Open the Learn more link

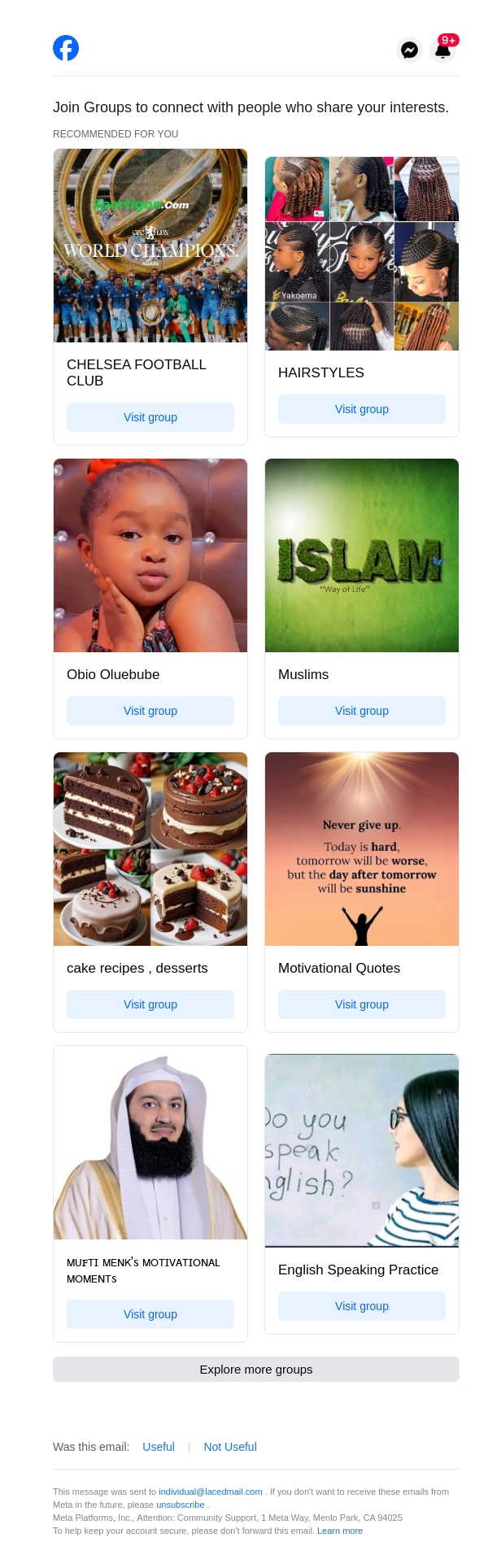340,1531
